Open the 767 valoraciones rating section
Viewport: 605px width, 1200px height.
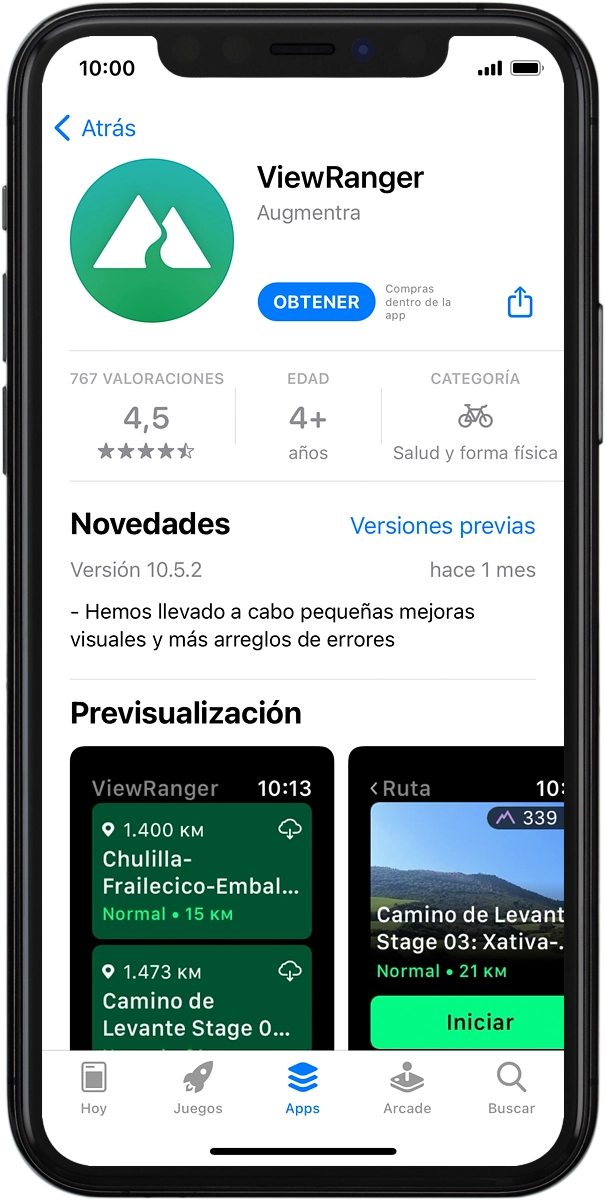click(x=147, y=417)
